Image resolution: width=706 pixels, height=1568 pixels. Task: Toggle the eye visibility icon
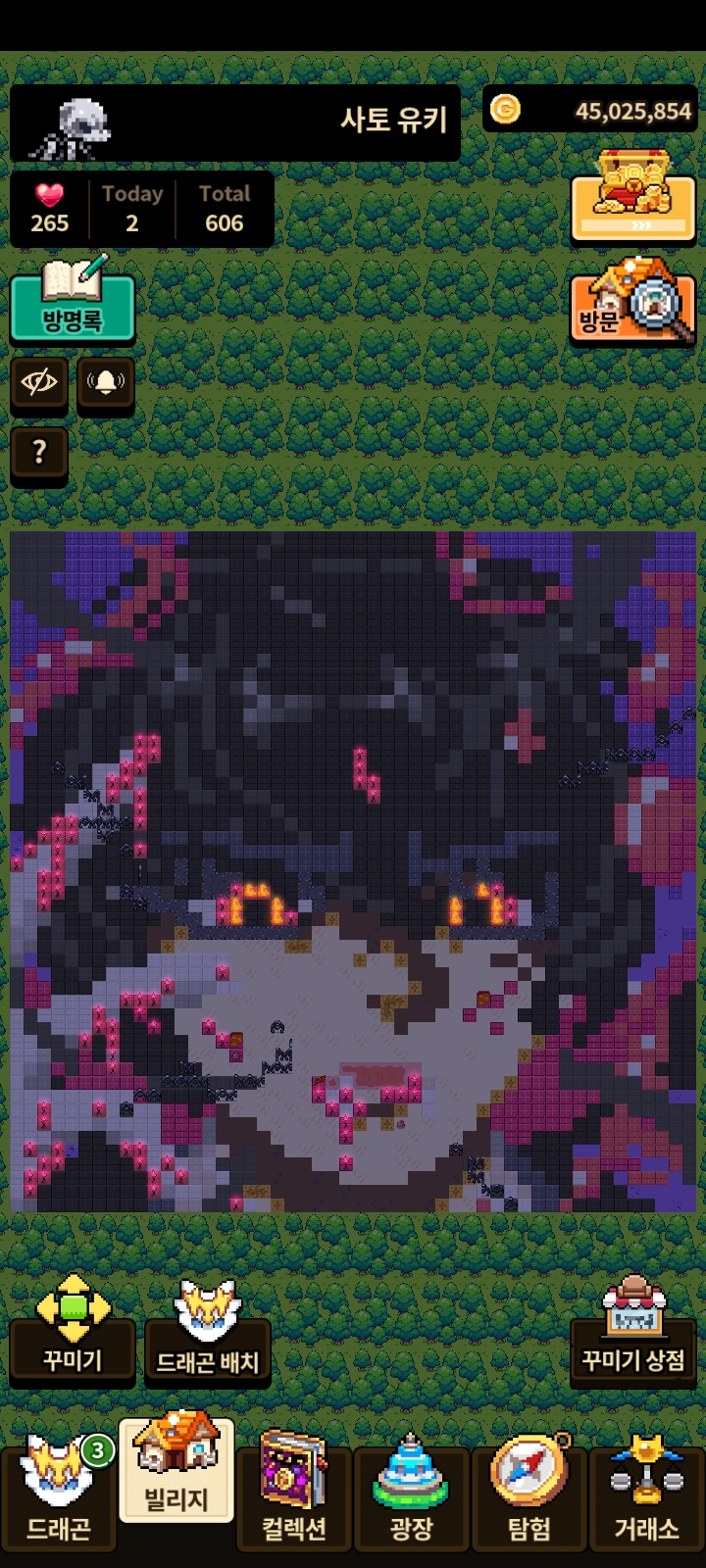pyautogui.click(x=39, y=383)
